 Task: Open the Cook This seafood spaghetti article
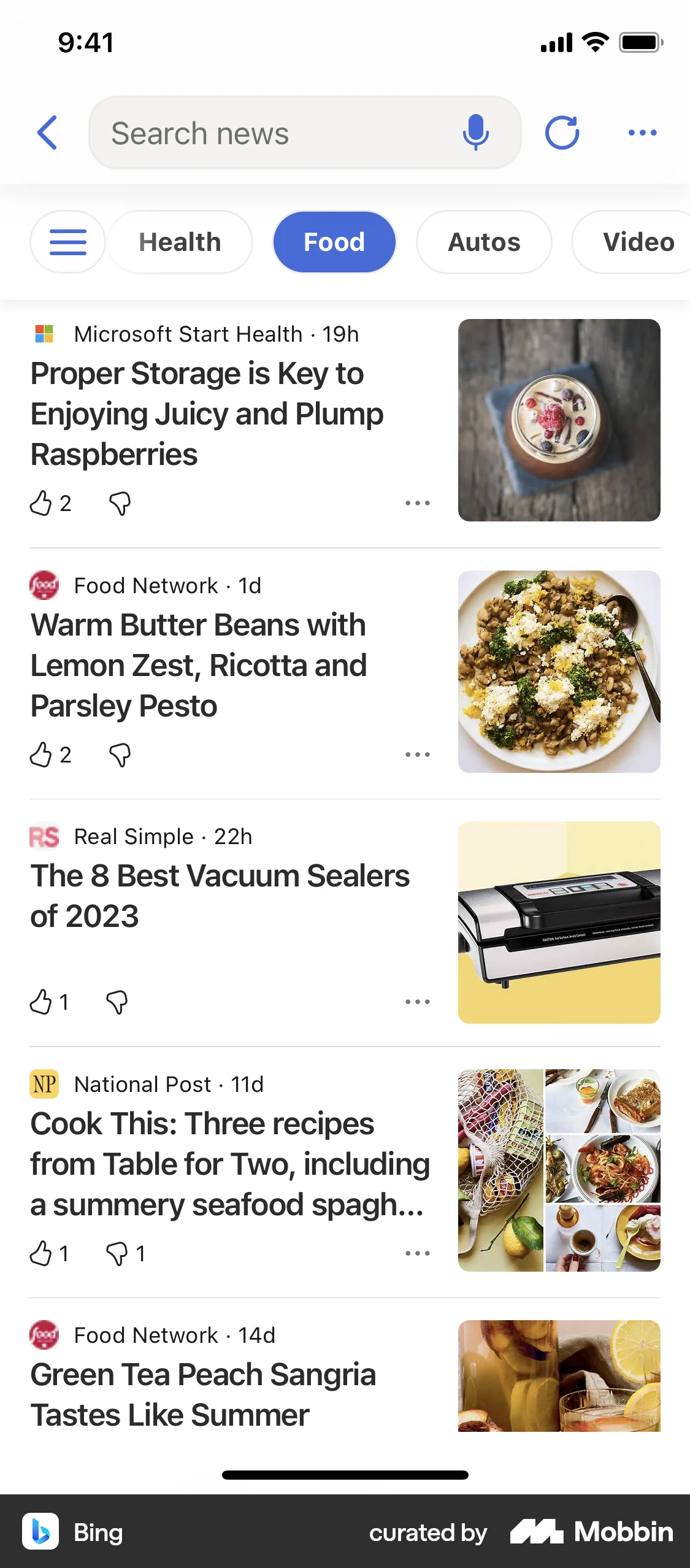229,1164
